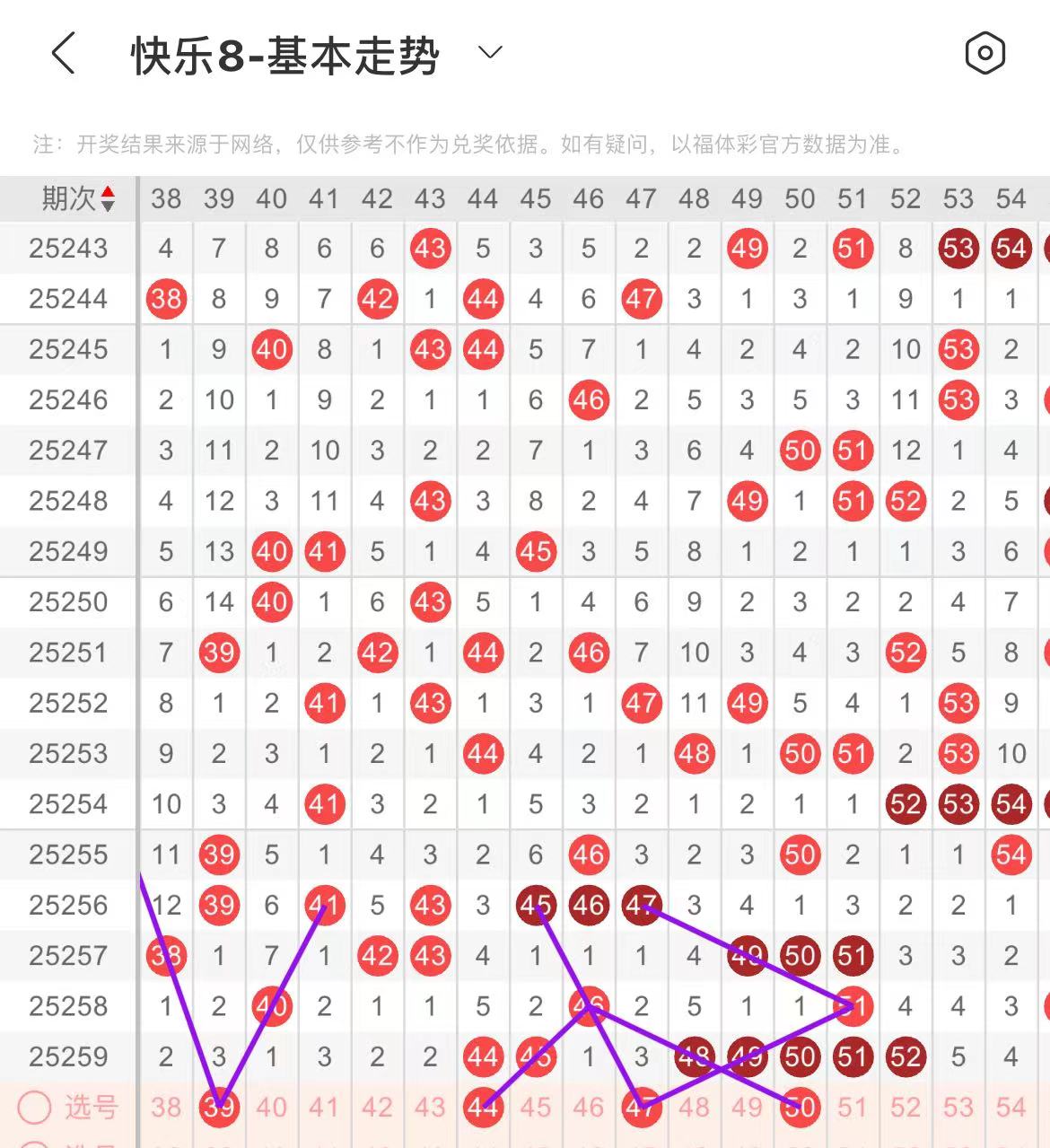Deselect number 39 in the 选号 row

coord(219,1107)
